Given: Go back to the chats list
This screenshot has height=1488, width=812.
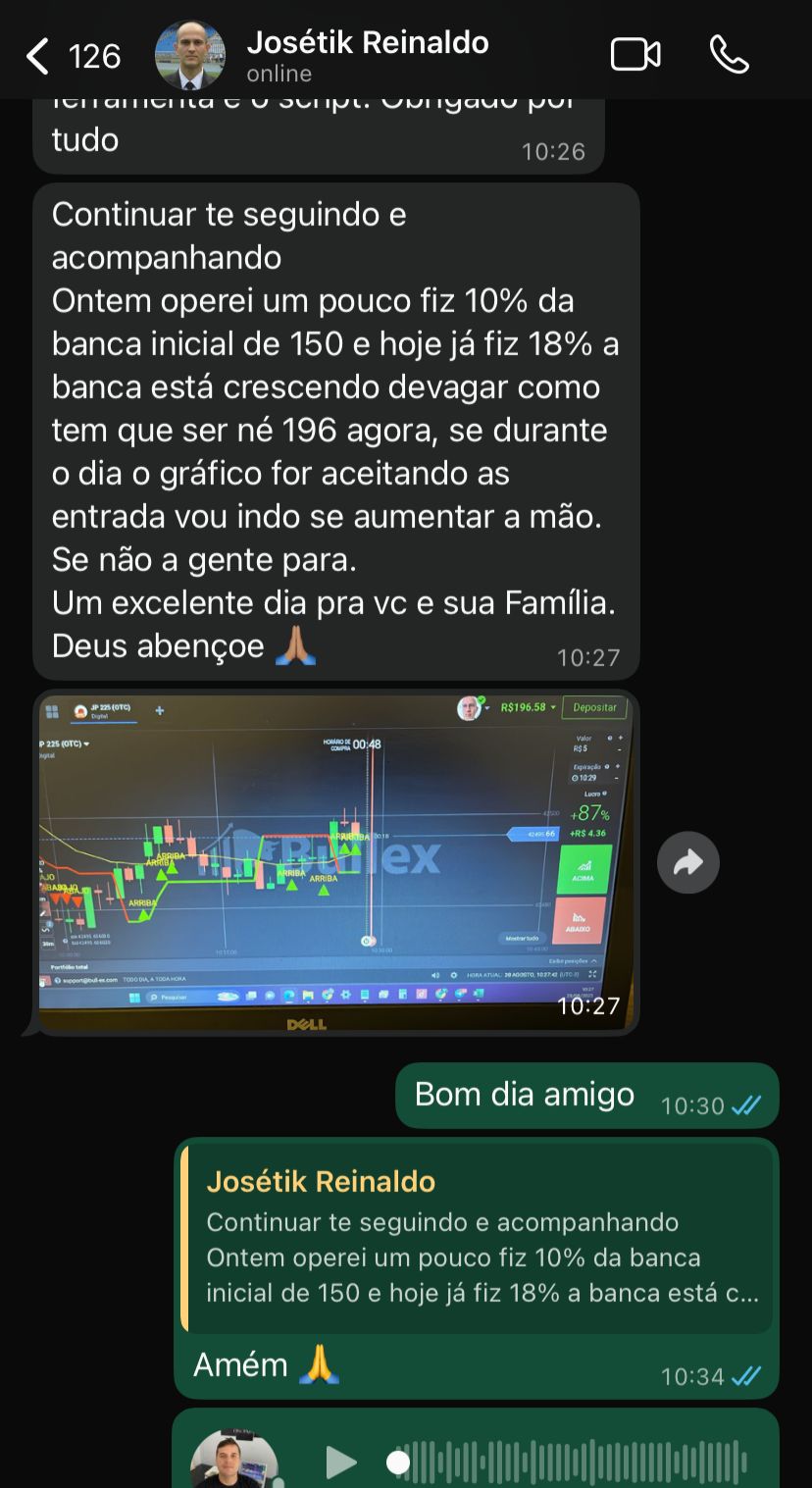Looking at the screenshot, I should pyautogui.click(x=39, y=56).
